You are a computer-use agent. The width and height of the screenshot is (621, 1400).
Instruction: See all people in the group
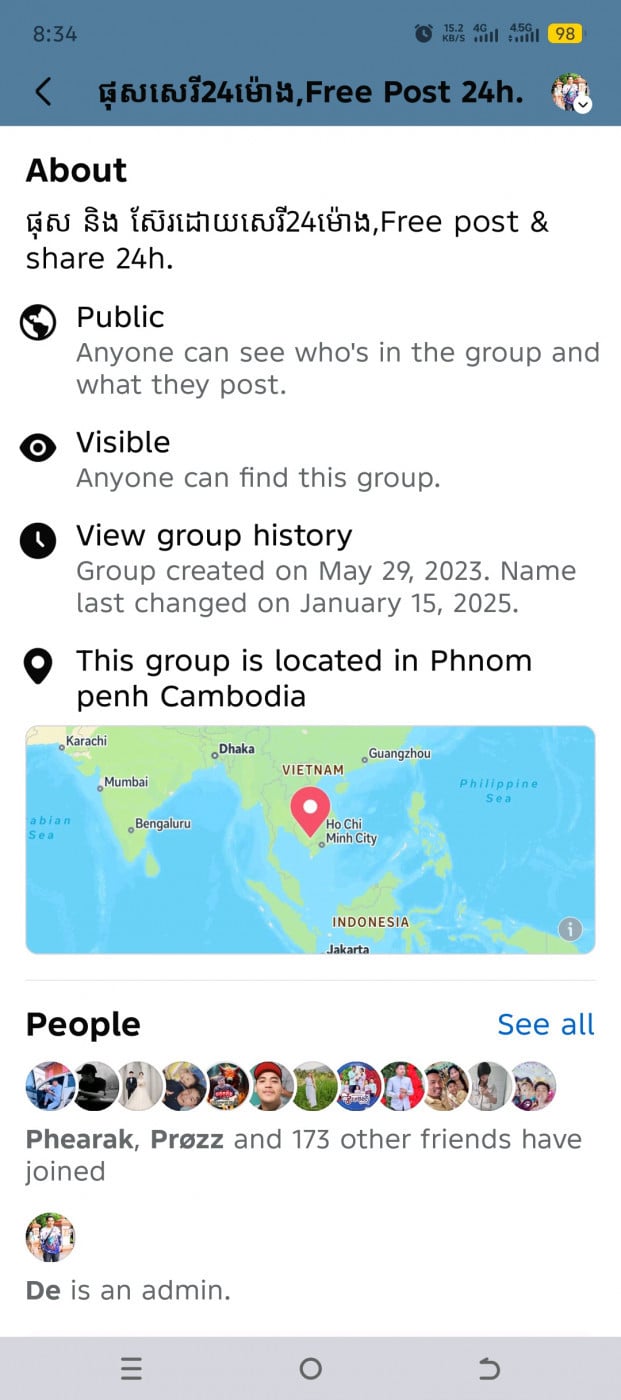click(545, 1024)
